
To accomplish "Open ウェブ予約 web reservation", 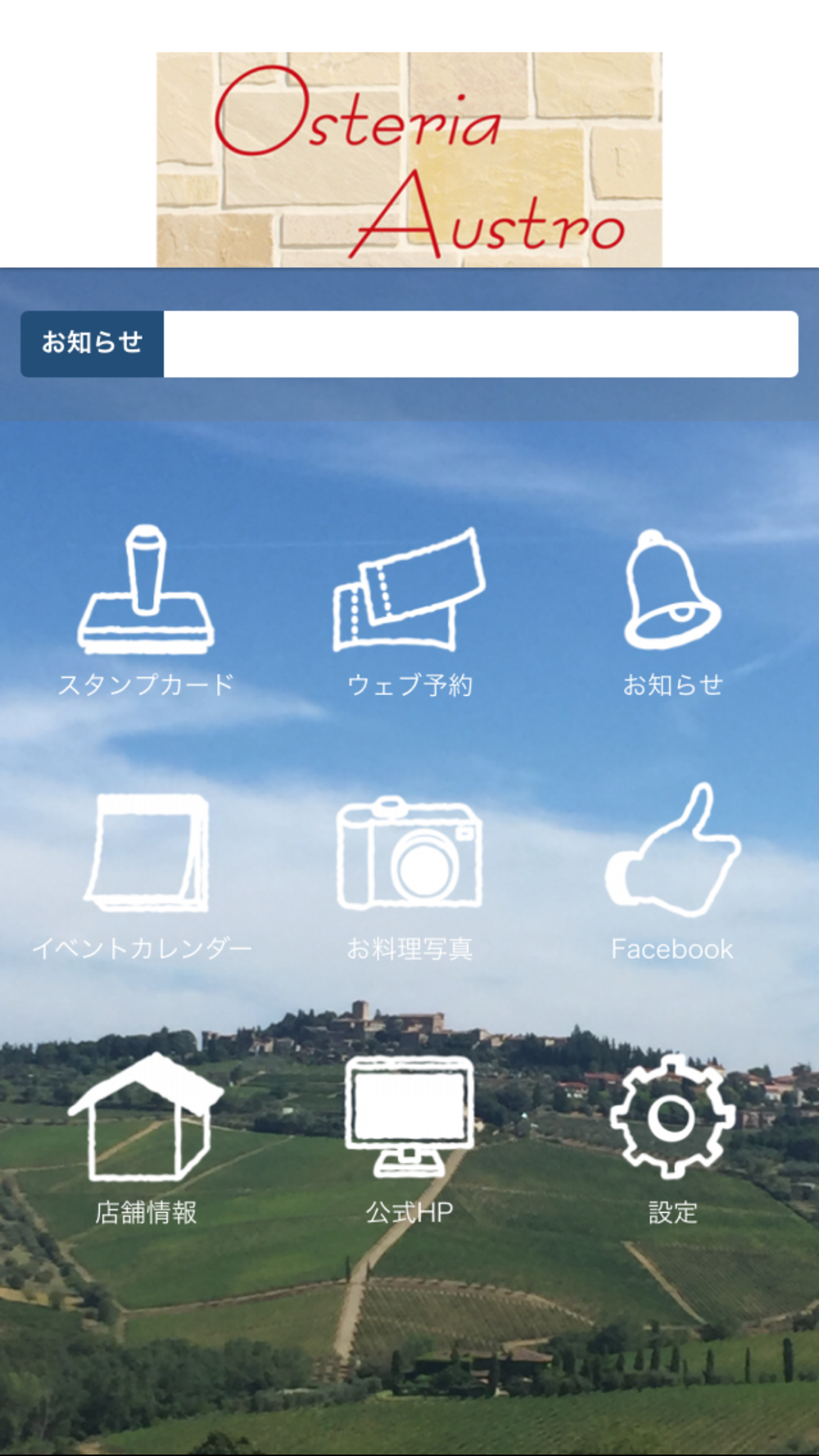I will (409, 610).
